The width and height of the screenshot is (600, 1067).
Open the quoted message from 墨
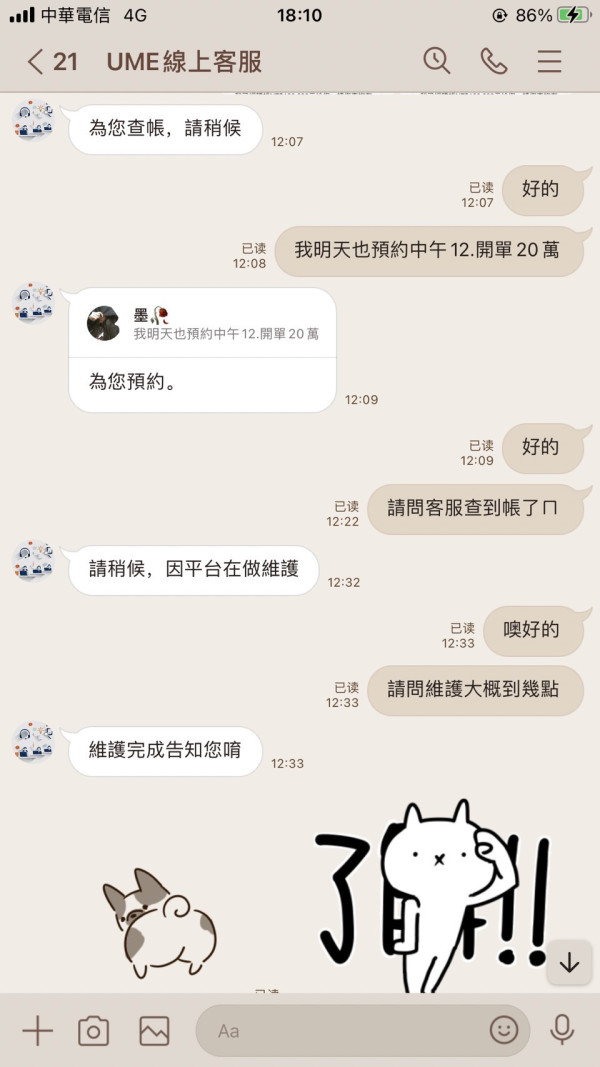pos(203,323)
